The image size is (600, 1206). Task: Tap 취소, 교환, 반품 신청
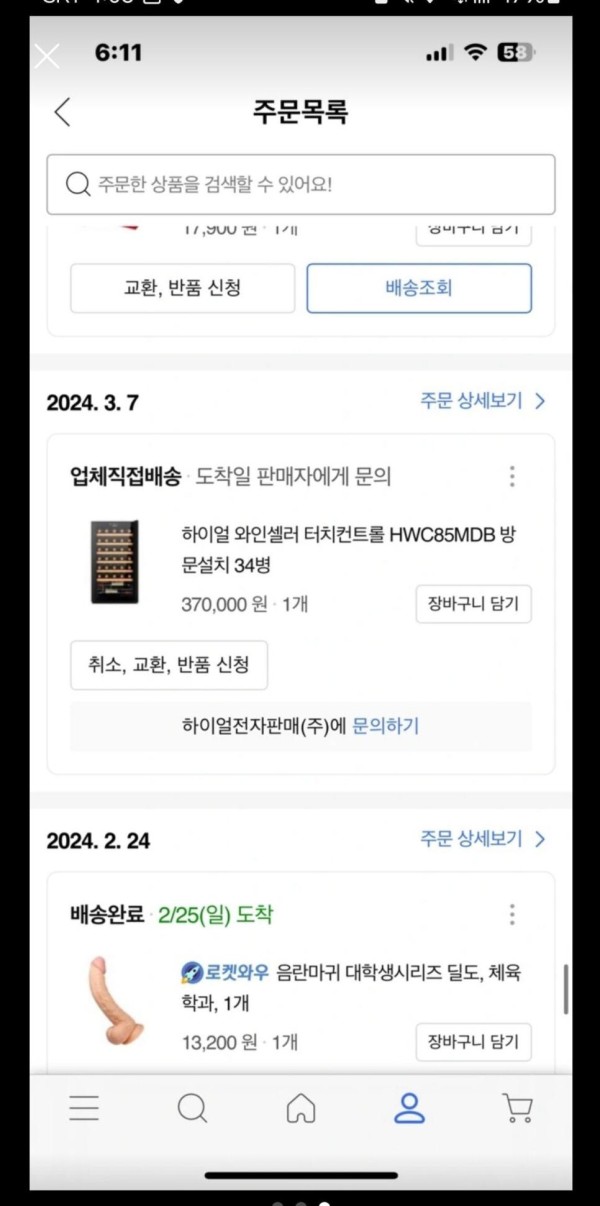click(169, 665)
